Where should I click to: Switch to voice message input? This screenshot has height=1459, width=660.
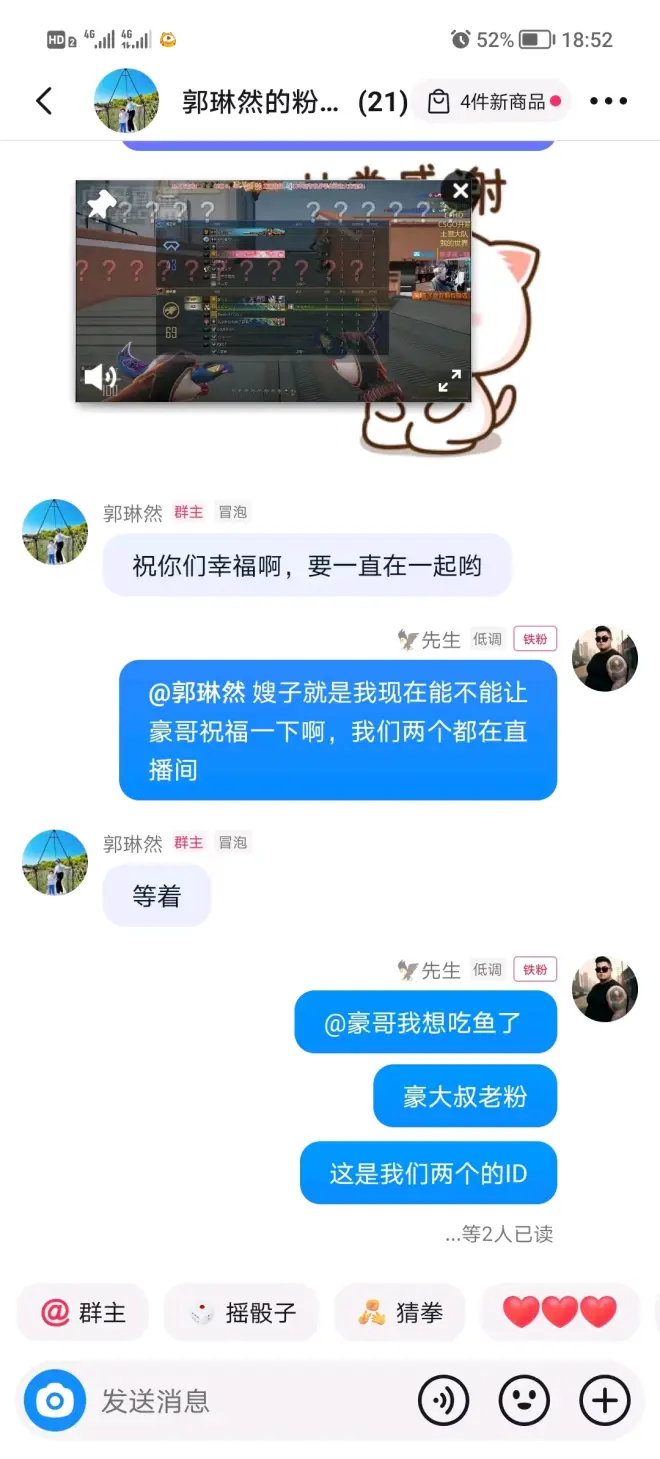(444, 1401)
